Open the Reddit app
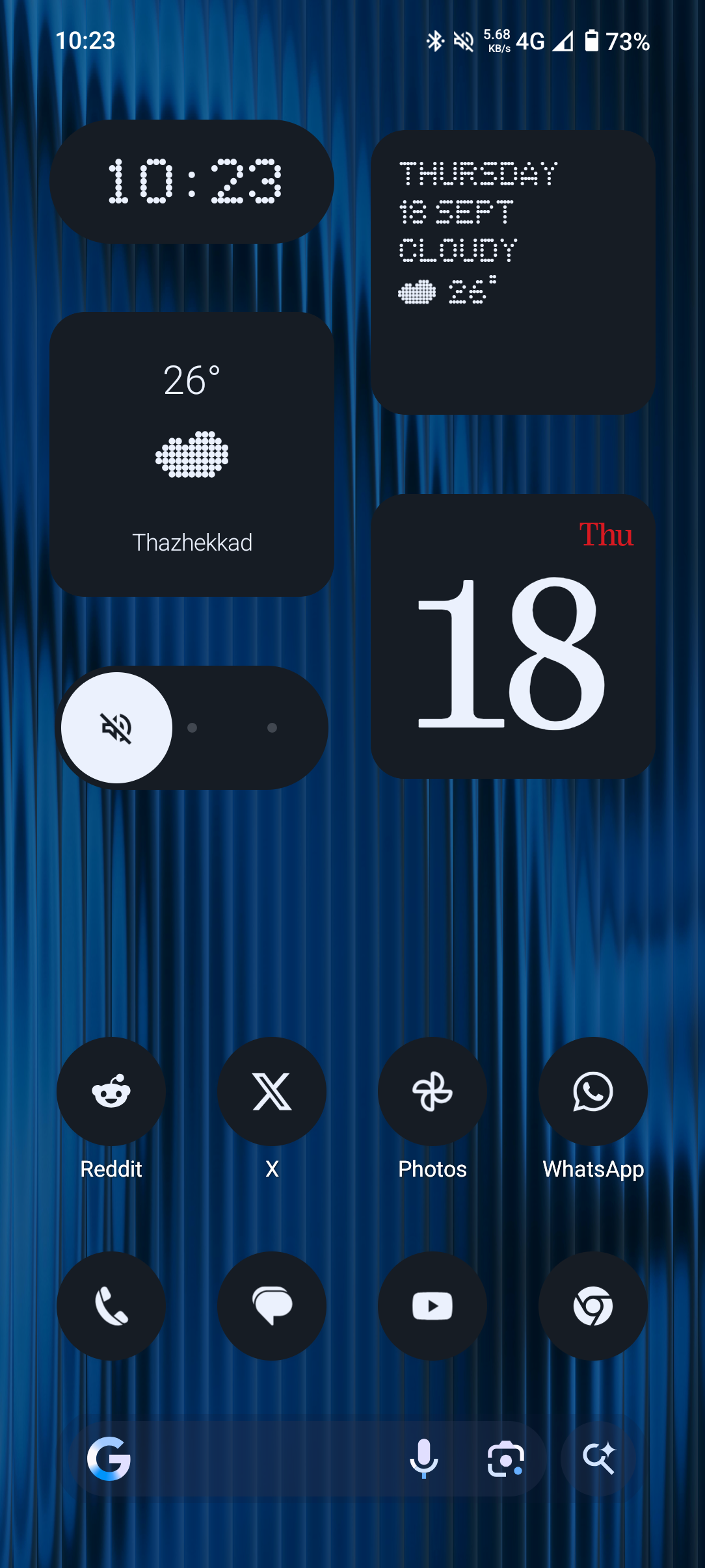 pos(111,1092)
